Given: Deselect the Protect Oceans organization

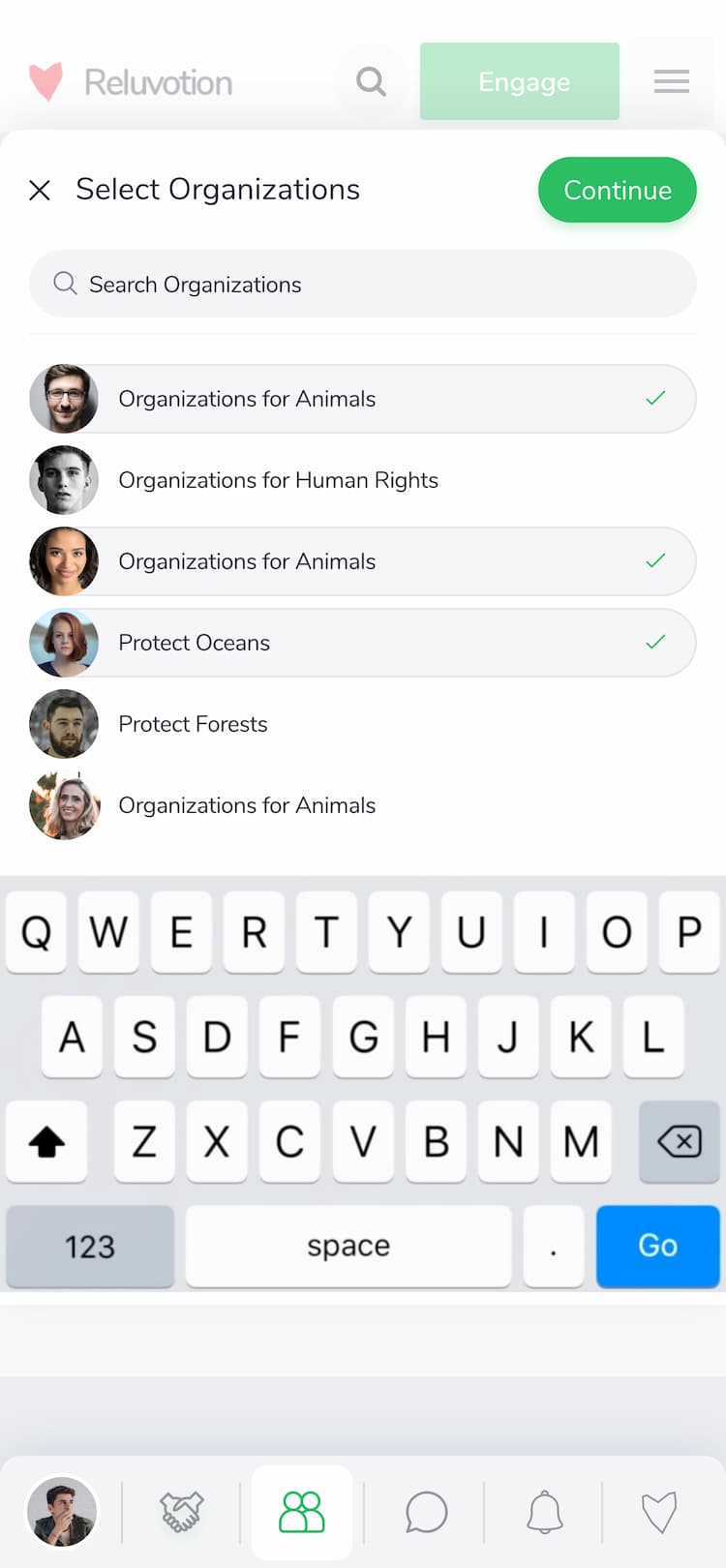Looking at the screenshot, I should pos(363,643).
